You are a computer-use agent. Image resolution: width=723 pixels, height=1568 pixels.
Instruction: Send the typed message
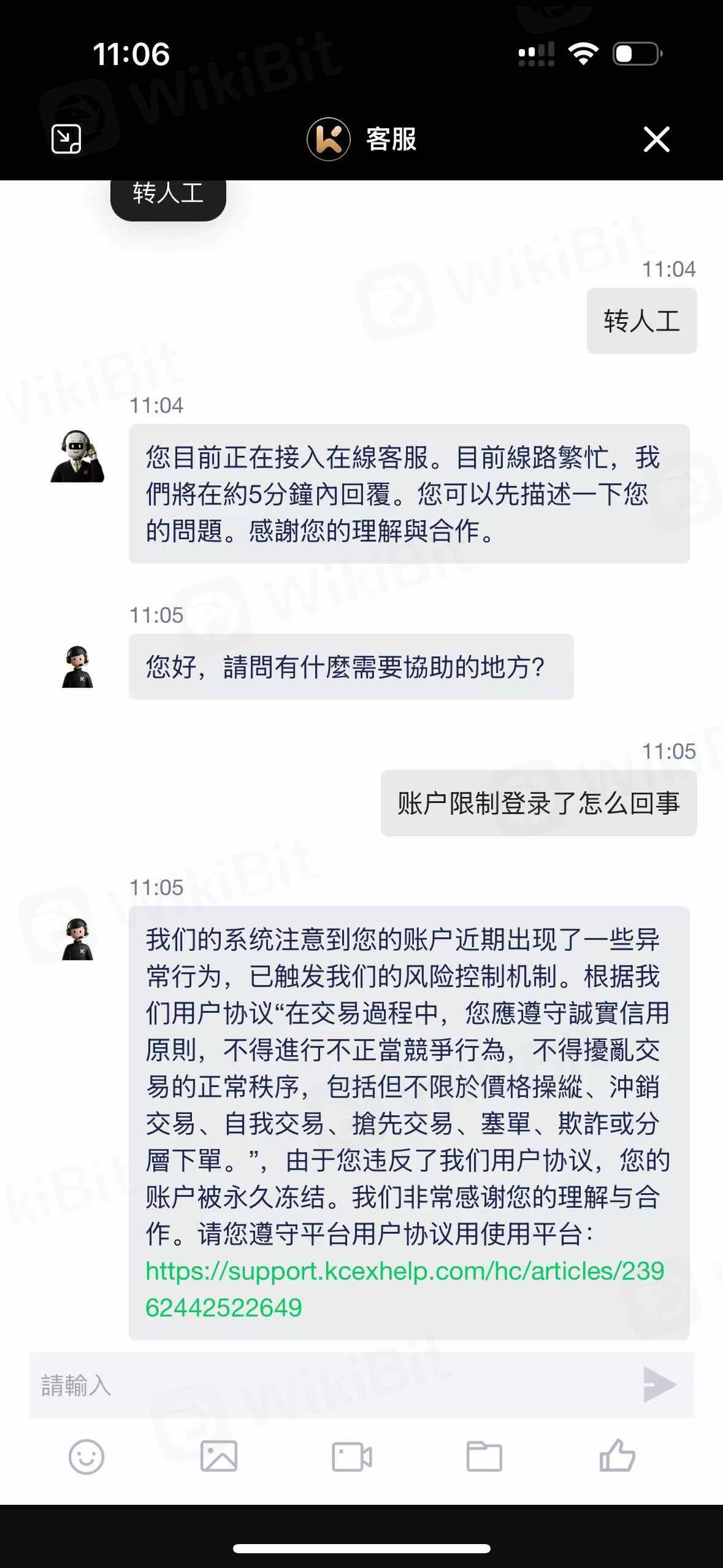click(659, 1385)
